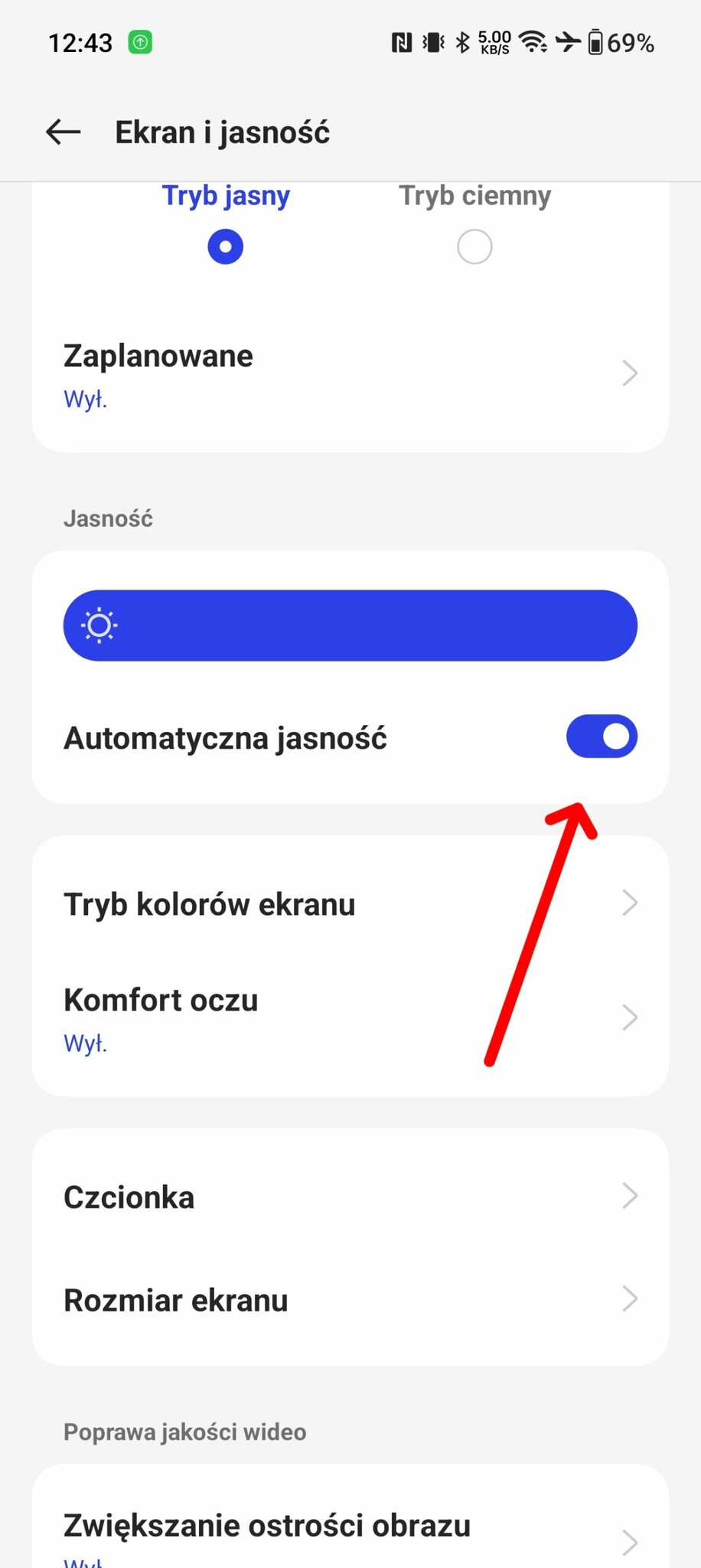Open the Komfort oczu setting
Viewport: 701px width, 1568px height.
[x=350, y=1018]
